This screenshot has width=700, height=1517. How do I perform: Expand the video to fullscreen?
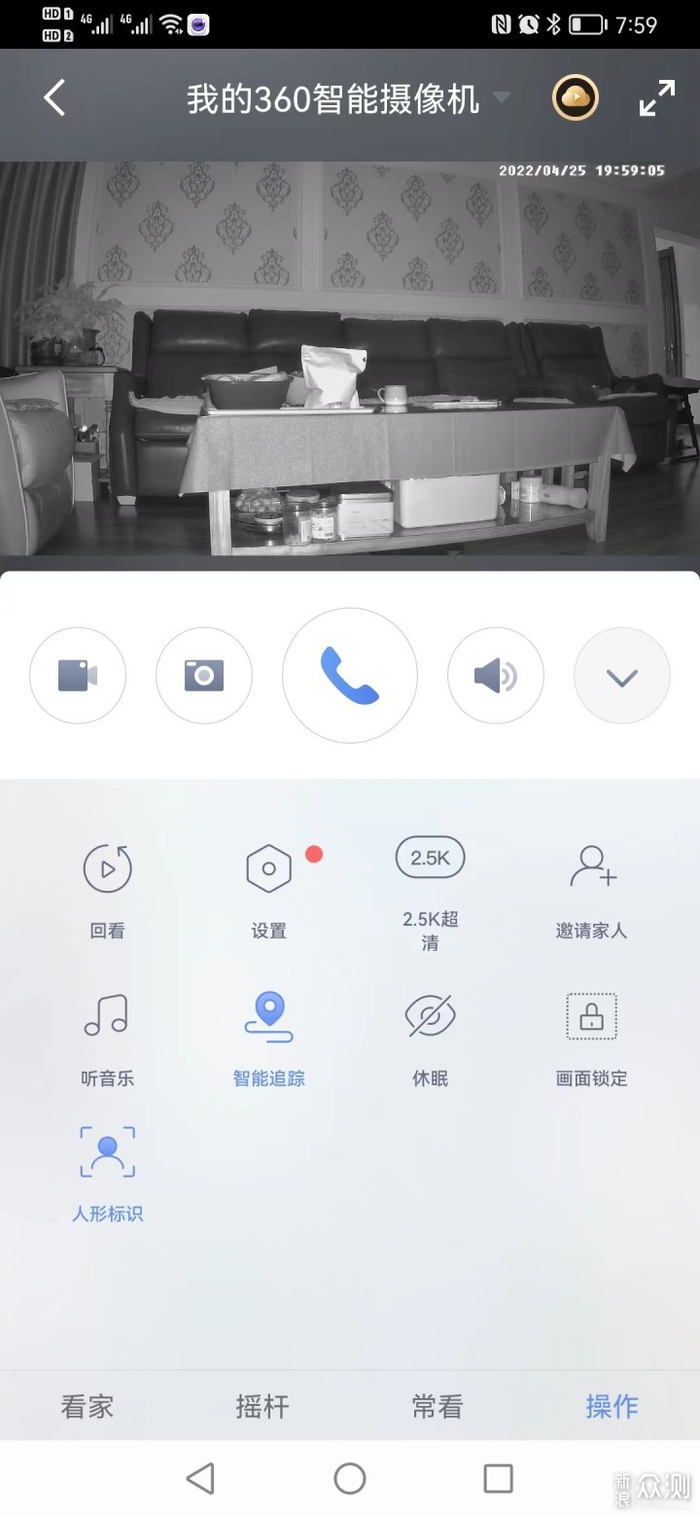pos(657,98)
